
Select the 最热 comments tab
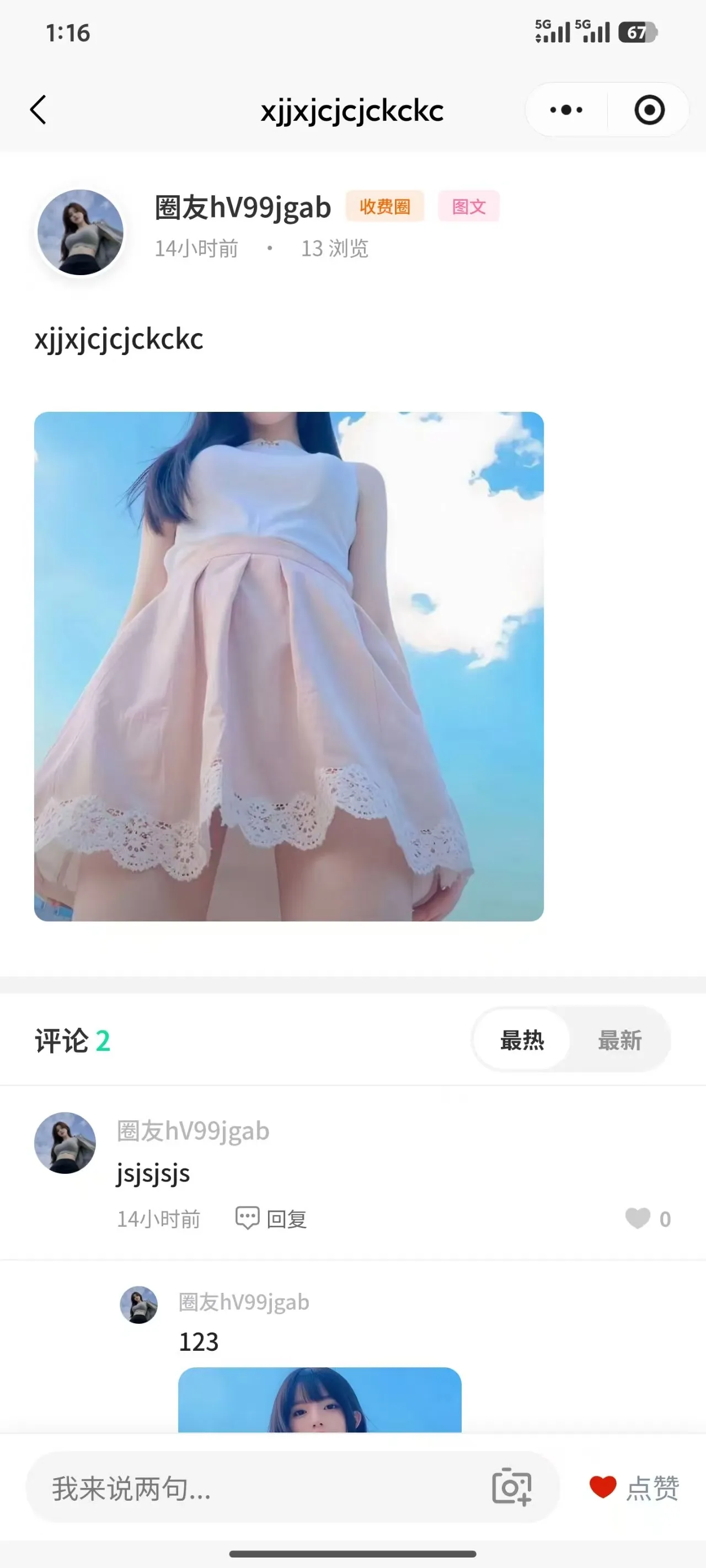click(x=522, y=1041)
